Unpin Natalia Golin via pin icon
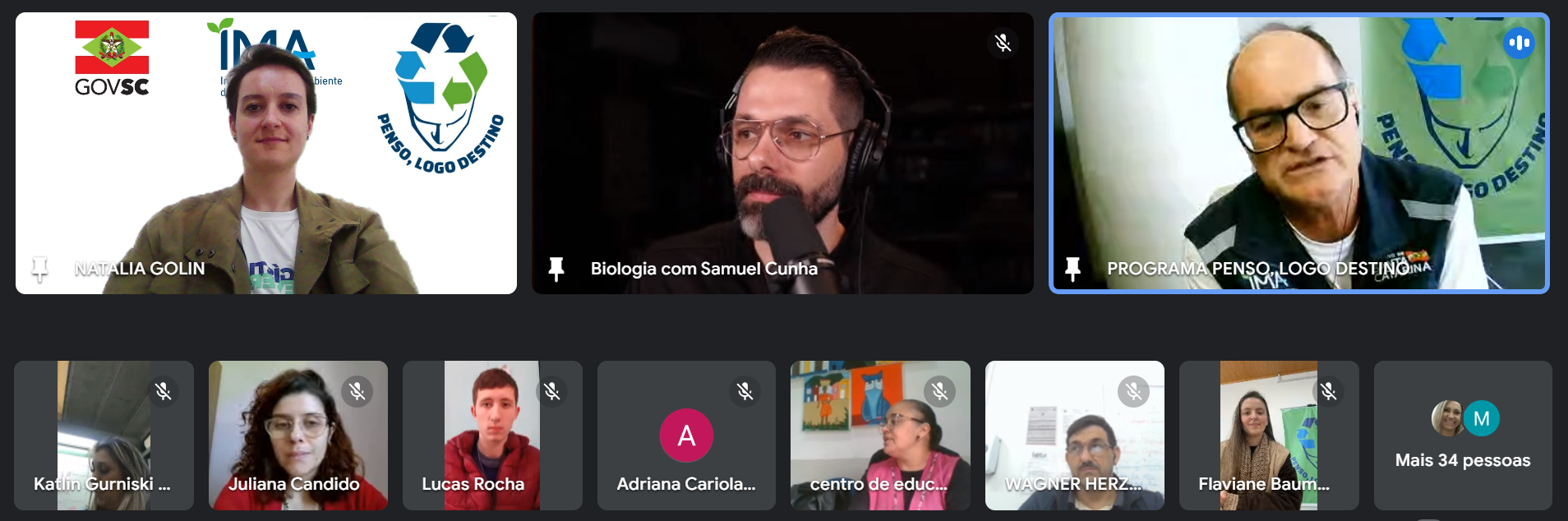 tap(39, 268)
